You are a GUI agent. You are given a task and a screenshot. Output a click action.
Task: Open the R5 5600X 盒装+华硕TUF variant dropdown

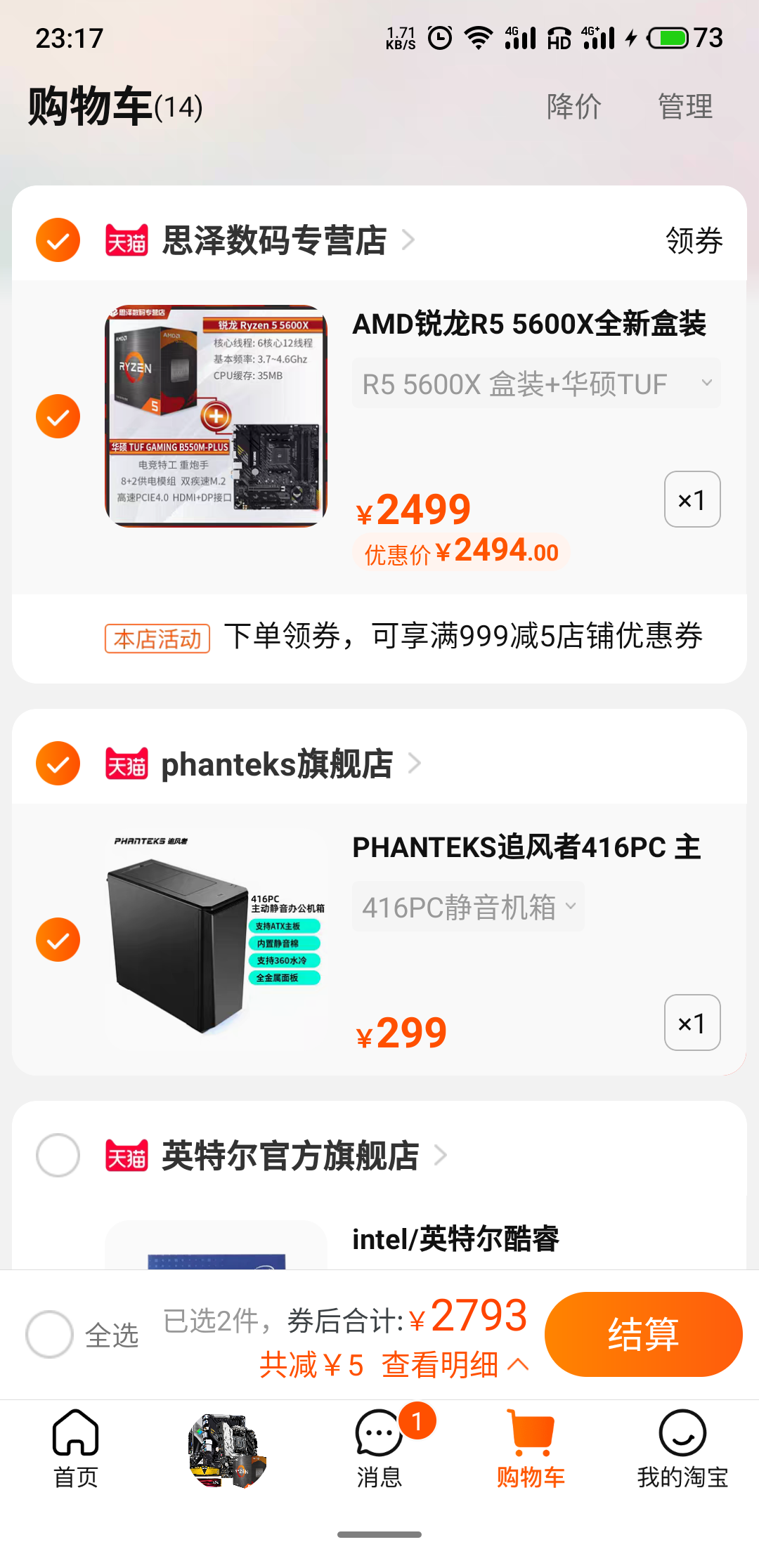point(537,383)
